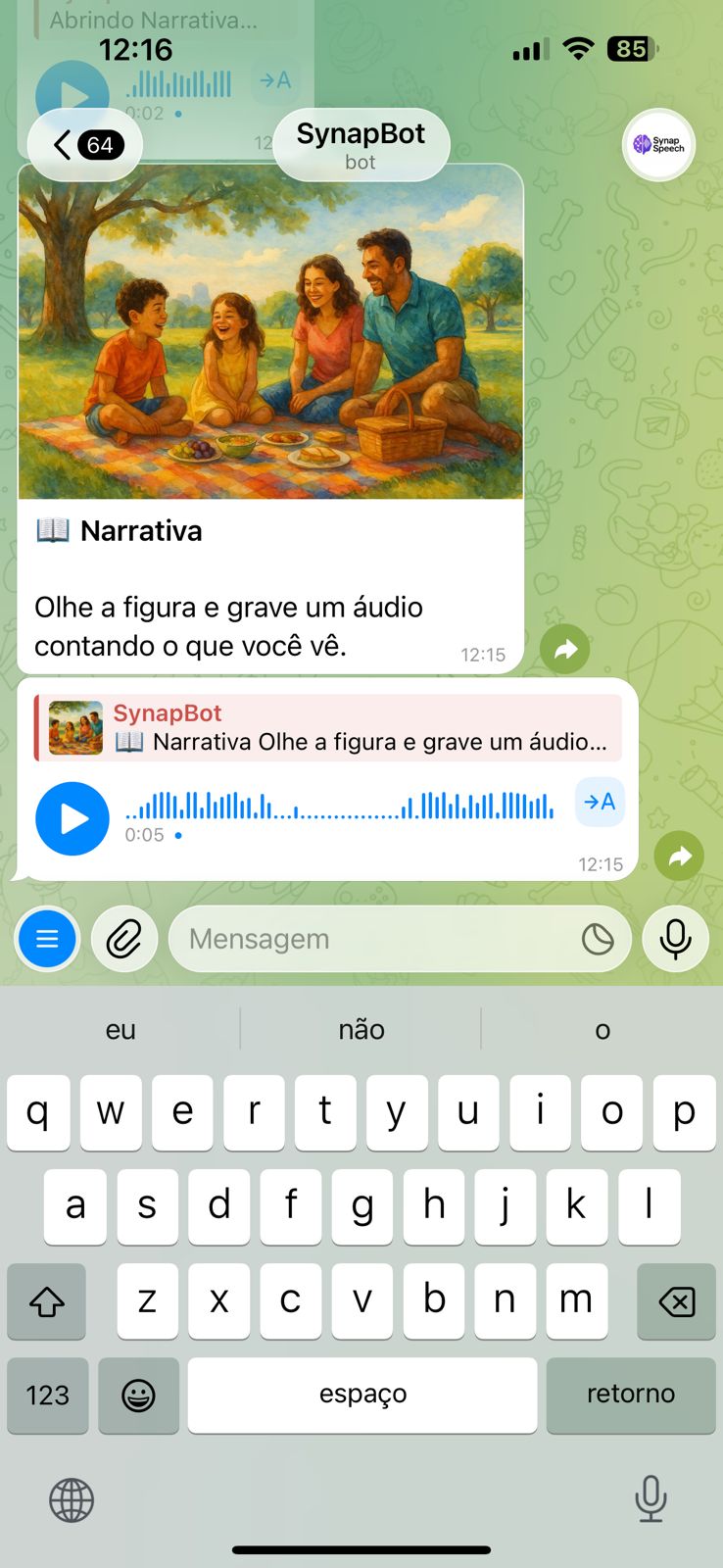
Task: Tap the back chevron showing 64 chats
Action: tap(83, 144)
